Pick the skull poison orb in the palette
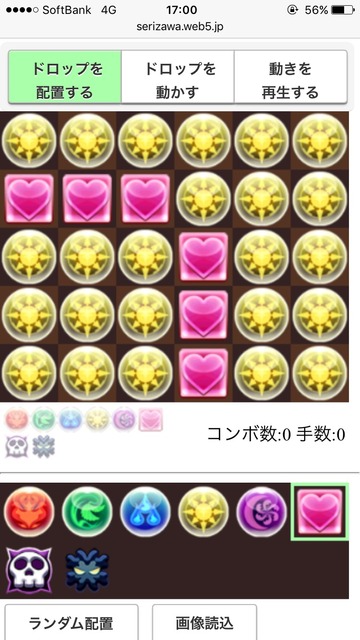This screenshot has width=360, height=640. [29, 570]
